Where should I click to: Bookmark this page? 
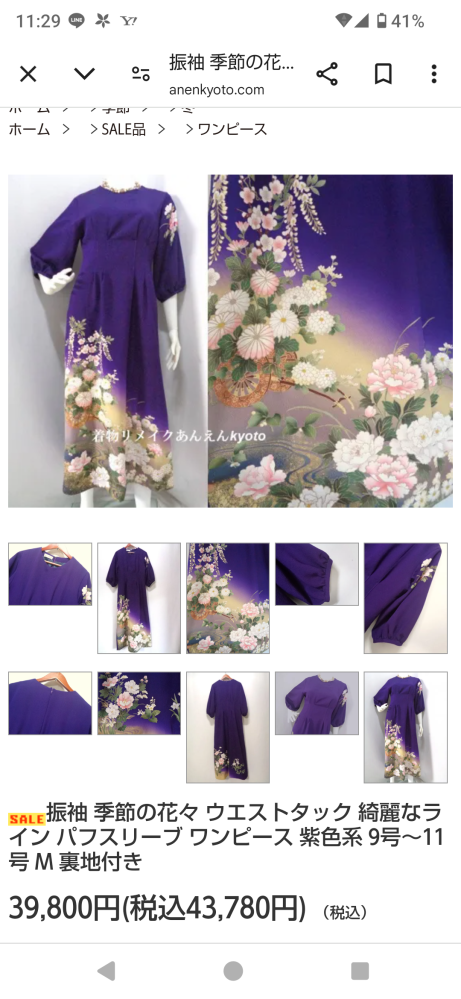[383, 75]
